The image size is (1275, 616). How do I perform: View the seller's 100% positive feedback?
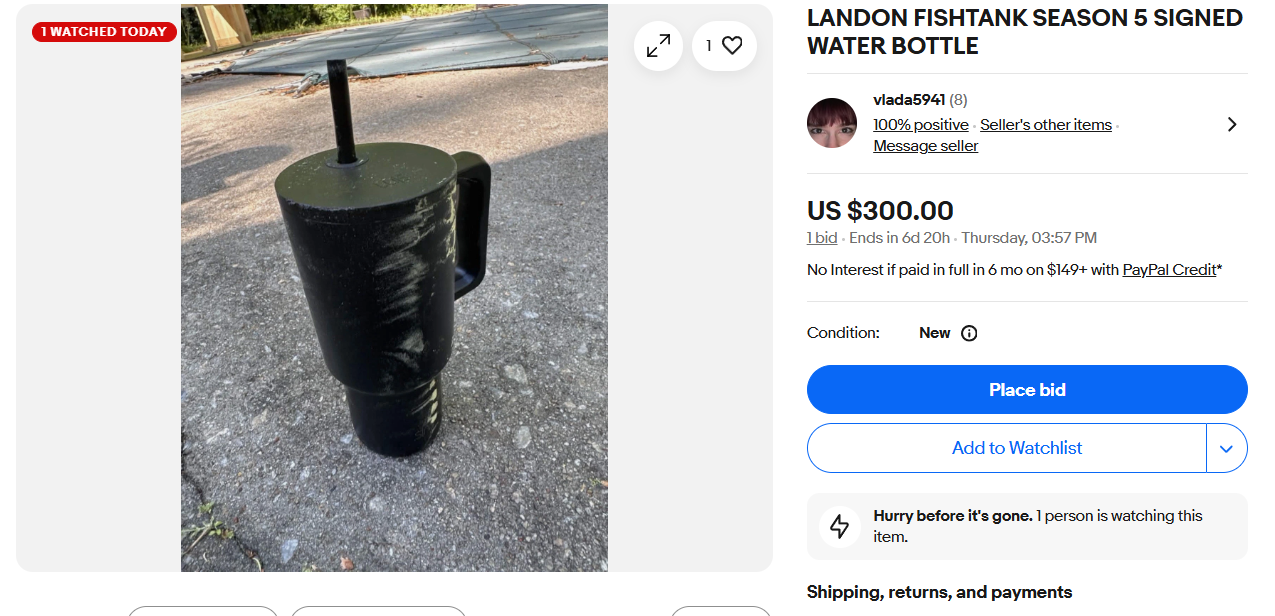[920, 125]
